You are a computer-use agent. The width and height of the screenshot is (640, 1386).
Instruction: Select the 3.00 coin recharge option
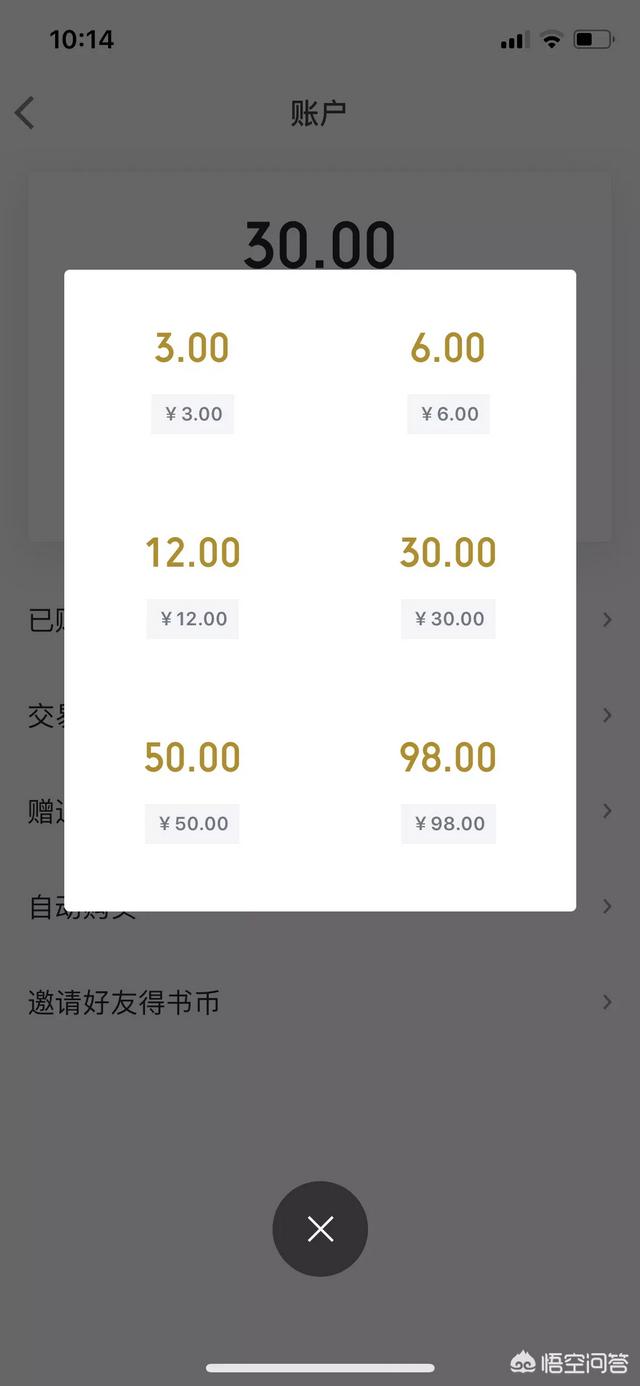pos(192,378)
